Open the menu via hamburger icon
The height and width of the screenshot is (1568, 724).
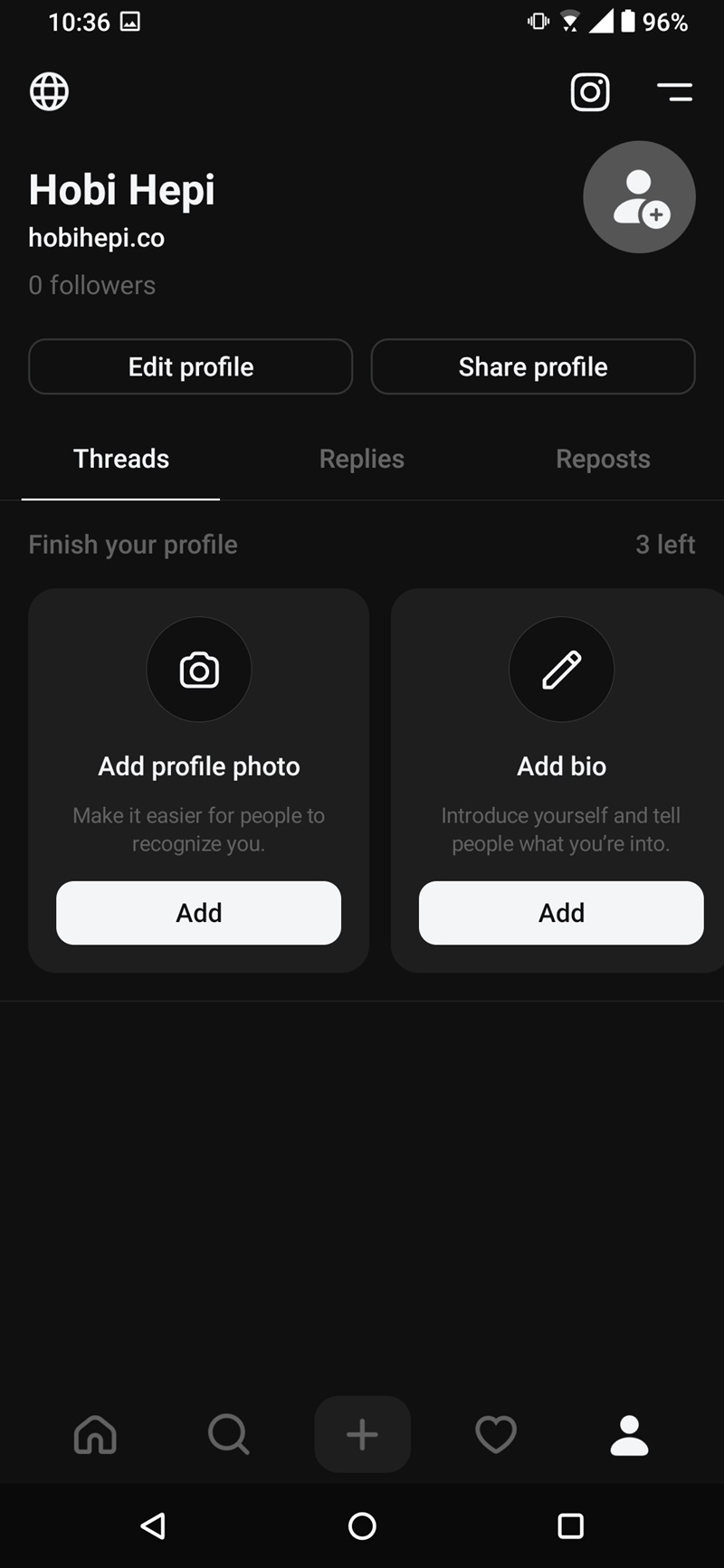point(674,91)
